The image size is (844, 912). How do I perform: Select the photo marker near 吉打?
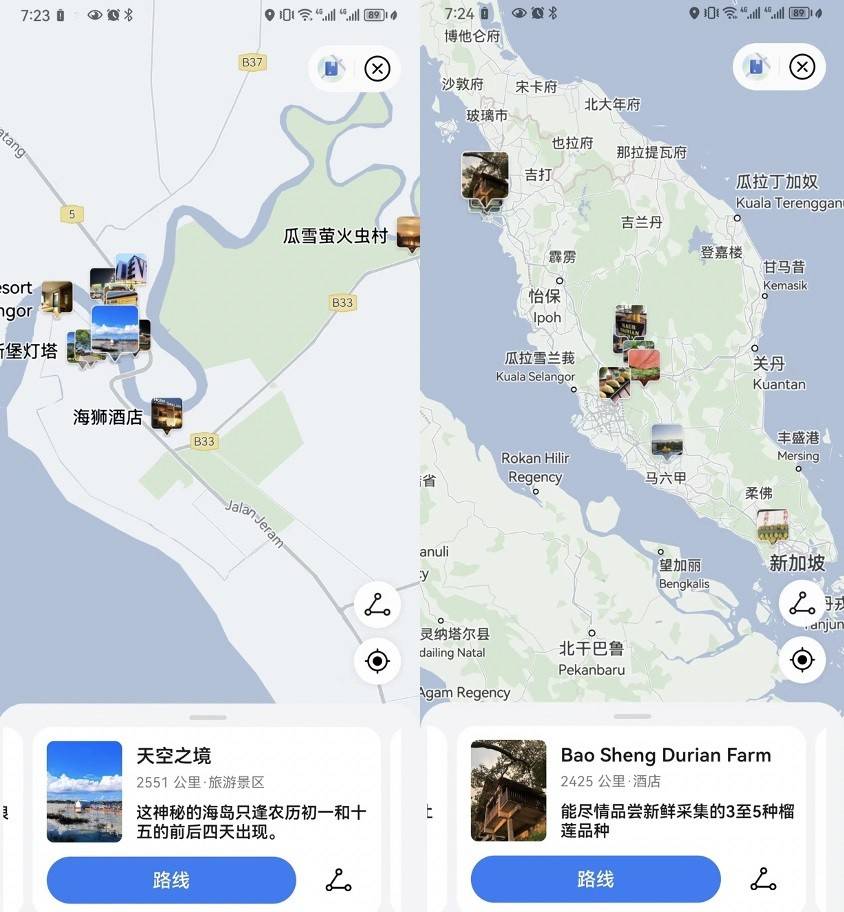[x=485, y=177]
